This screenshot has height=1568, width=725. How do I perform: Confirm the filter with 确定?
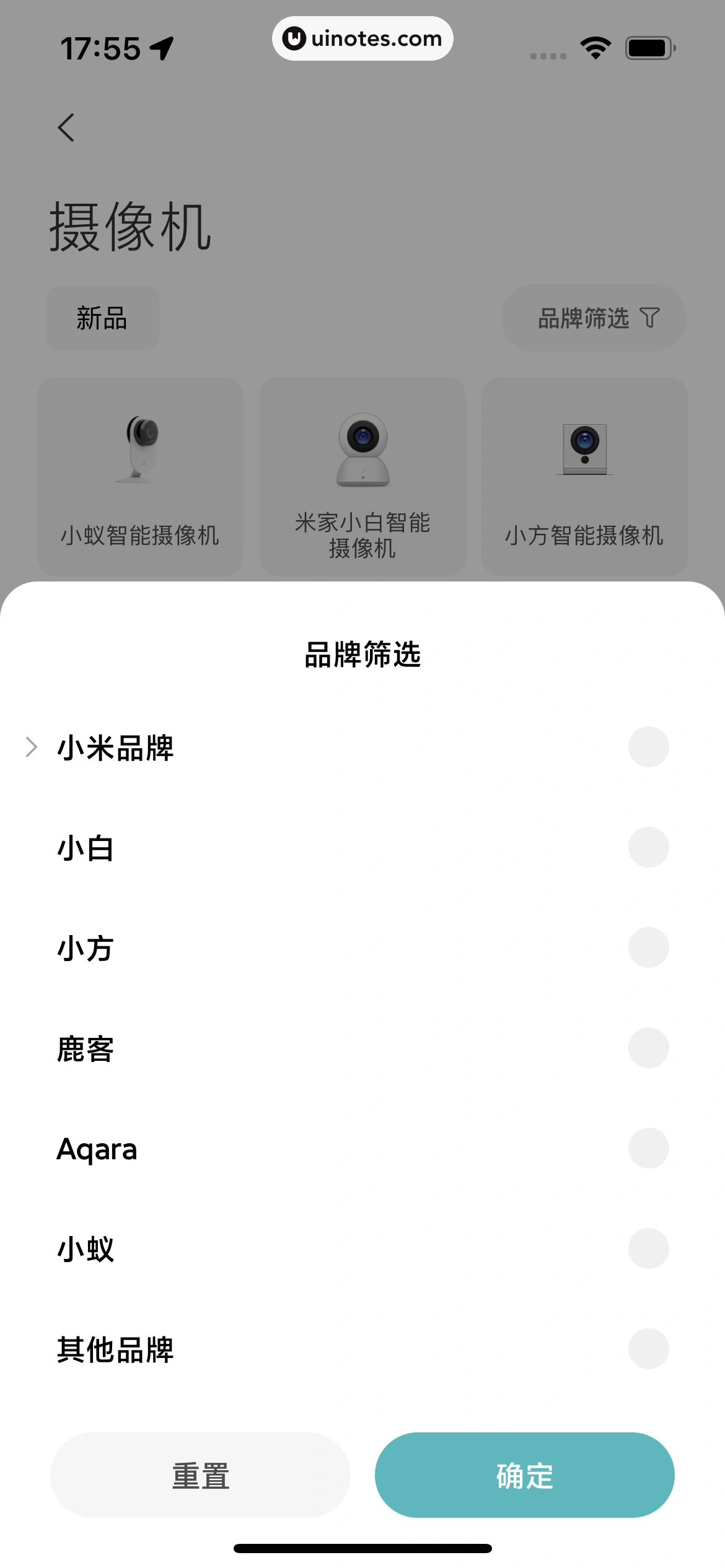(x=524, y=1475)
